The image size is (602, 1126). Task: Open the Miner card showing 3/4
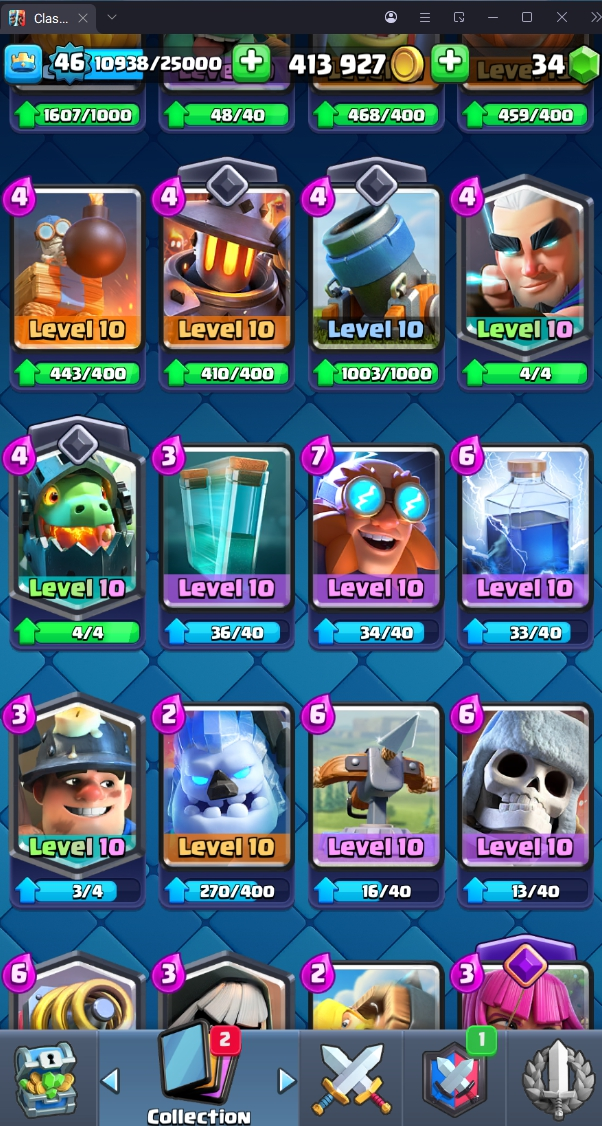[76, 786]
